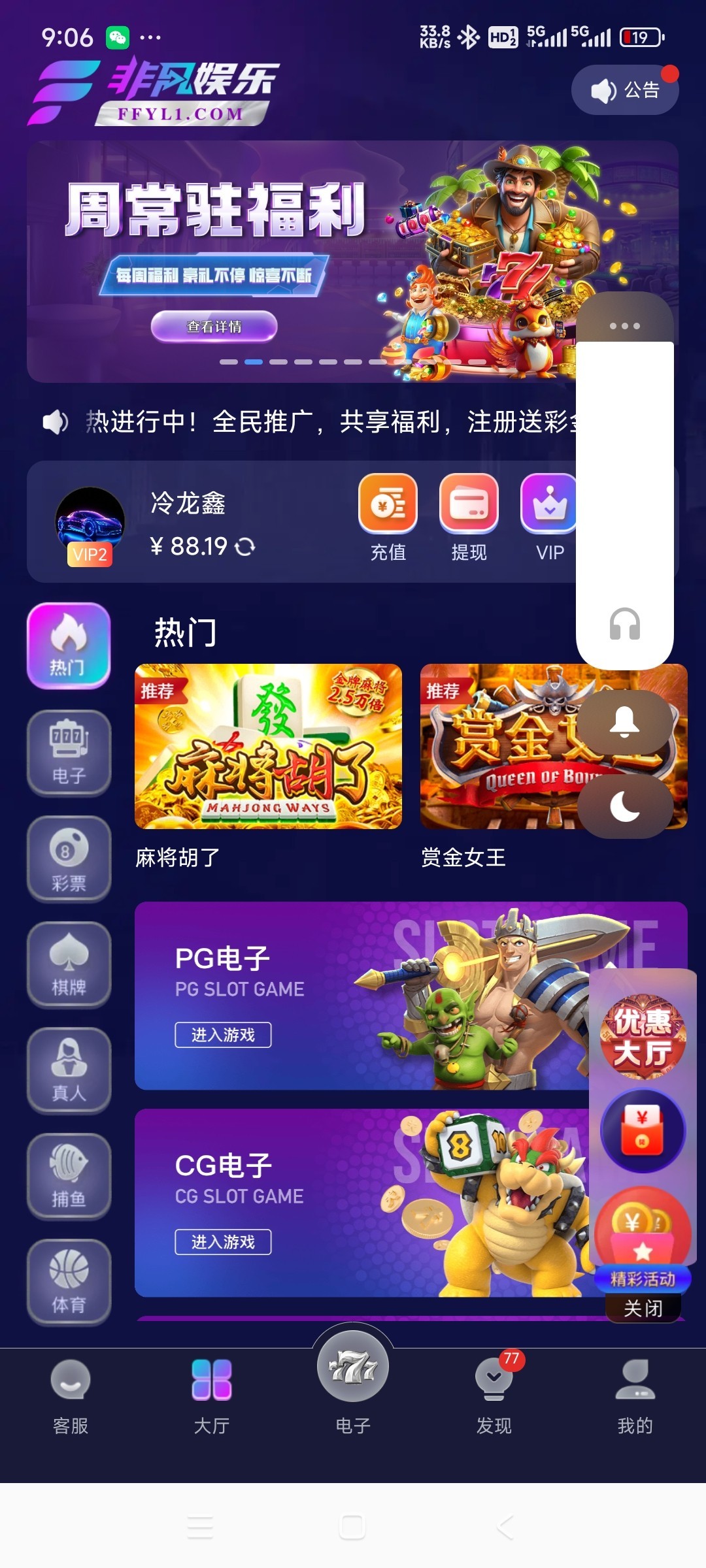Viewport: 706px width, 1568px height.
Task: Select the 电子 side category
Action: coord(69,753)
